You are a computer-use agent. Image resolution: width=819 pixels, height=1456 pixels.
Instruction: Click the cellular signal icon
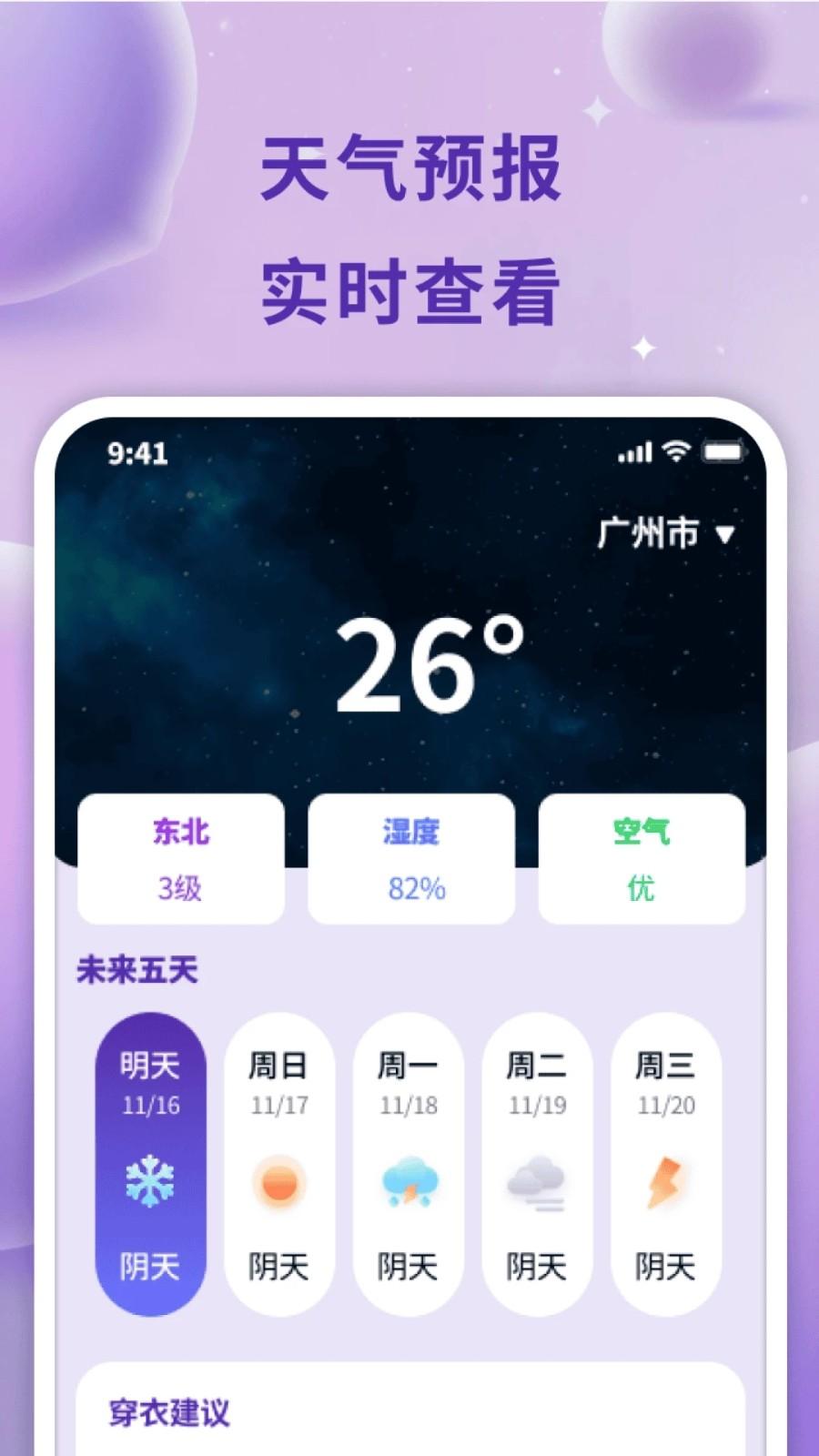[634, 450]
